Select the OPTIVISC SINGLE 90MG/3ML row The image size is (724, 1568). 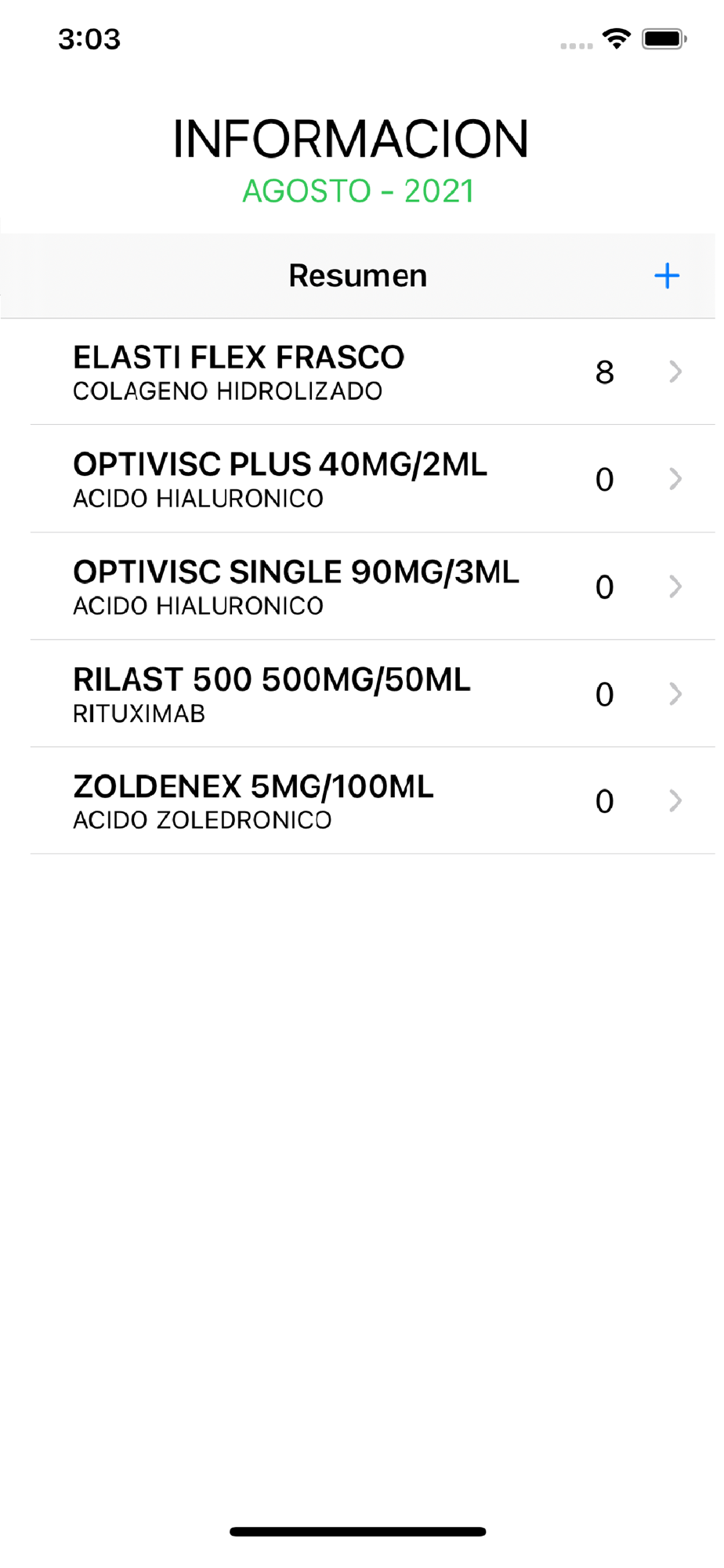362,586
